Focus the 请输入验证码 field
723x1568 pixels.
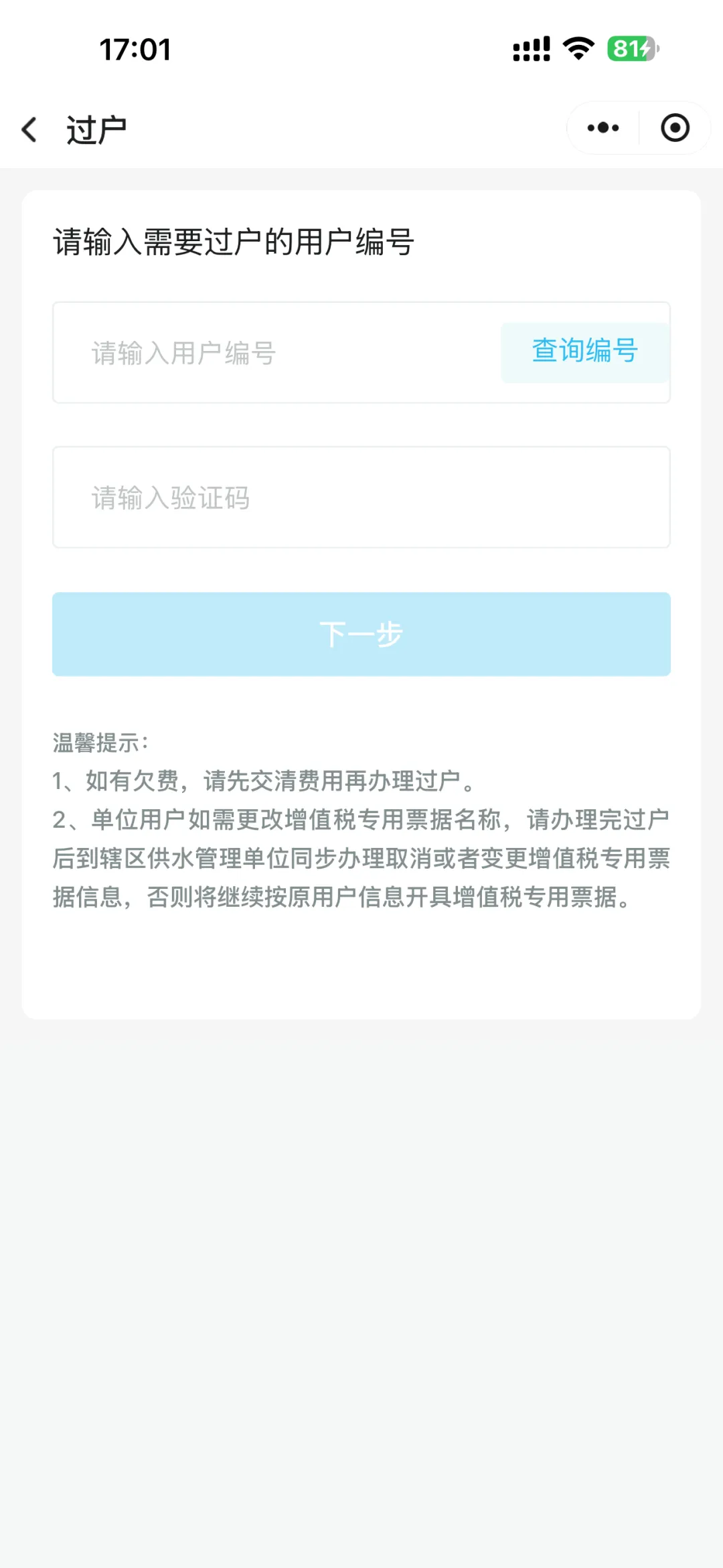tap(361, 498)
